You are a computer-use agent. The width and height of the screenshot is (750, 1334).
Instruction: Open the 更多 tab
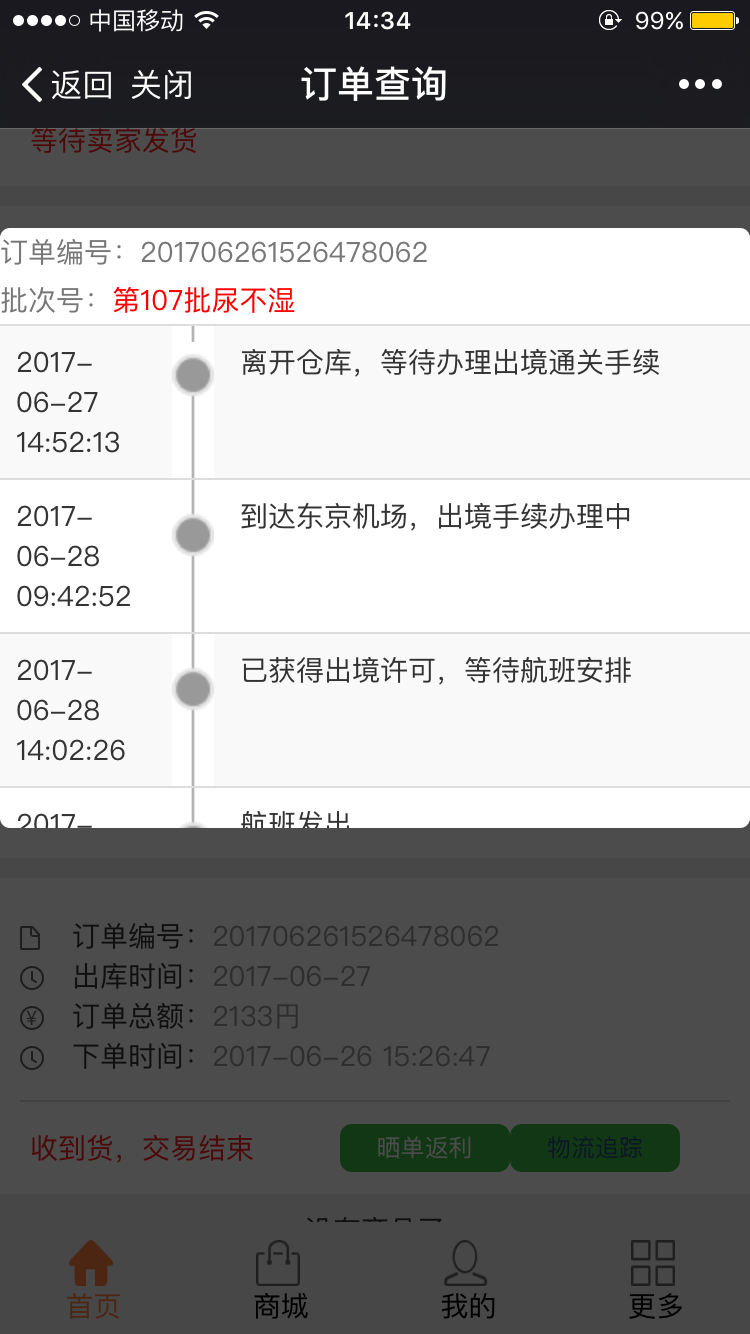(x=655, y=1280)
